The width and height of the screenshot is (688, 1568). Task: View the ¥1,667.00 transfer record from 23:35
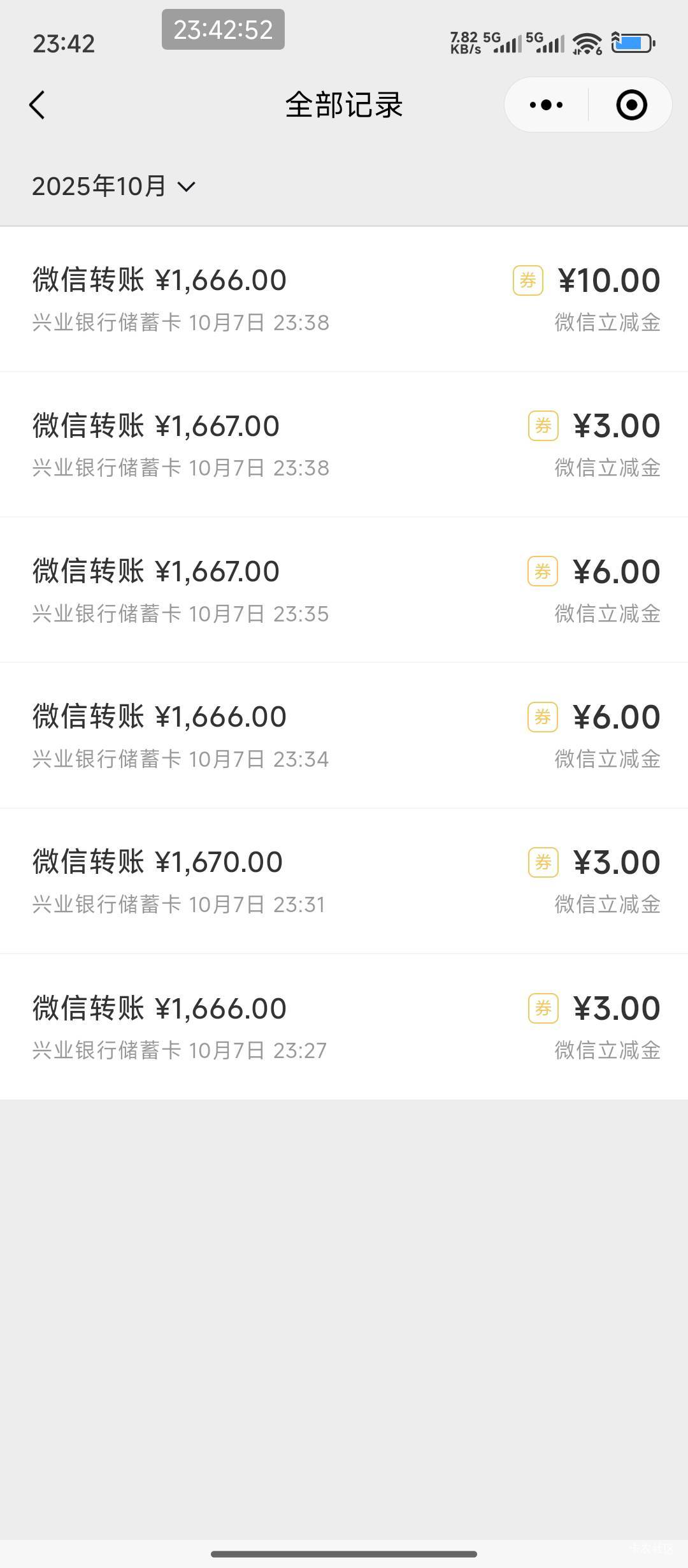344,590
